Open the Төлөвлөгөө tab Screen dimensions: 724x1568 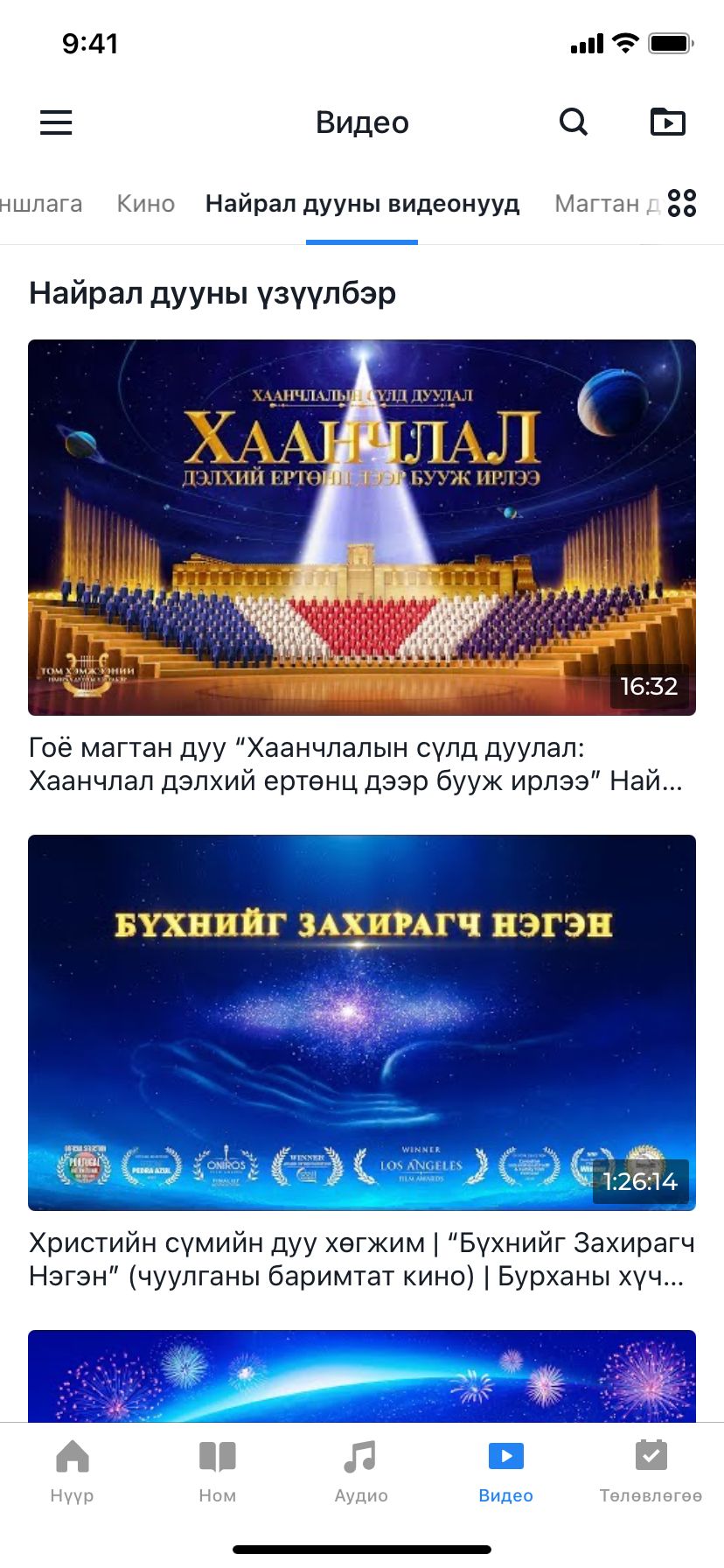(651, 1472)
